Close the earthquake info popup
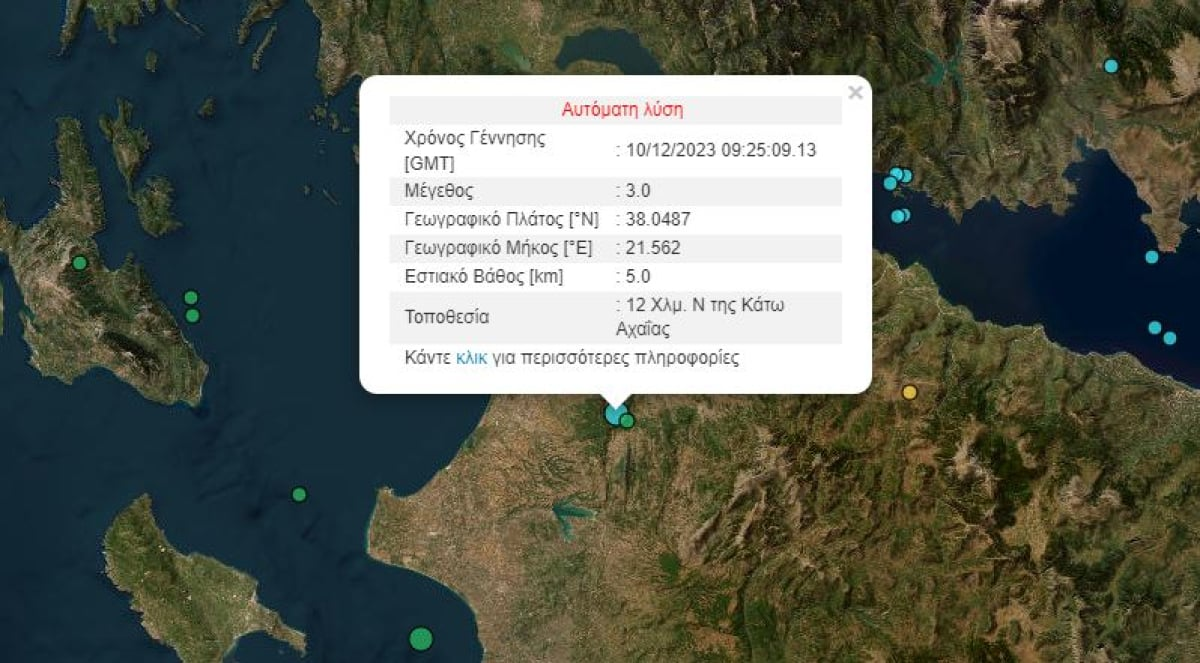Image resolution: width=1200 pixels, height=663 pixels. click(854, 93)
